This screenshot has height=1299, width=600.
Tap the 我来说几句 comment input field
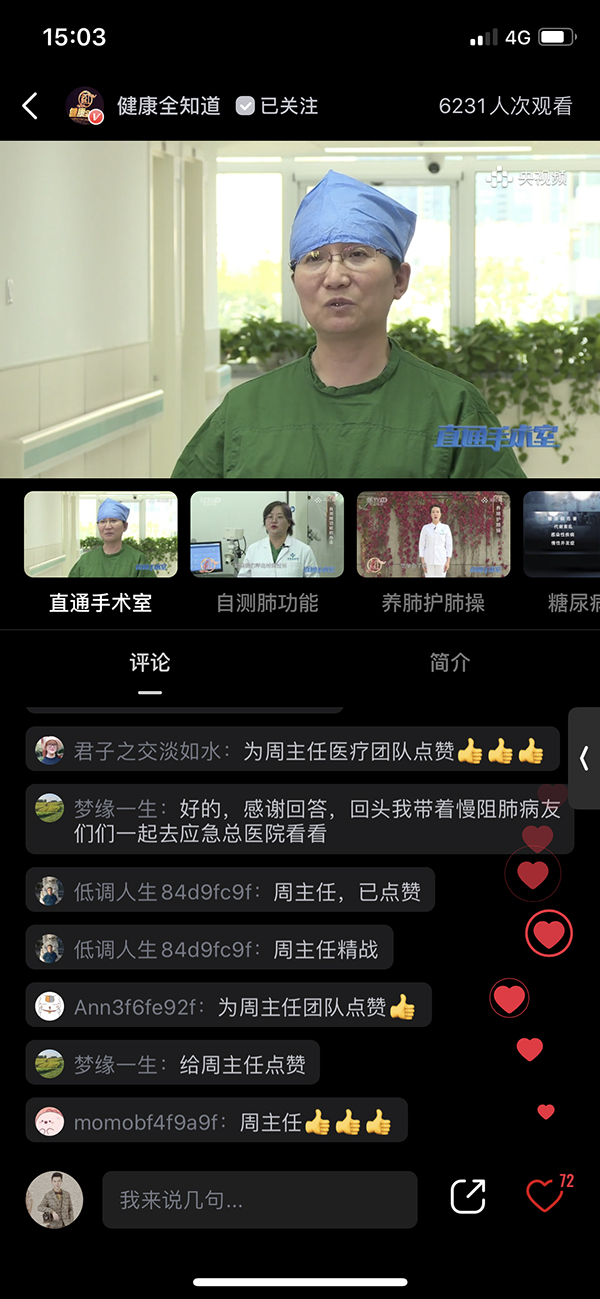point(259,1199)
